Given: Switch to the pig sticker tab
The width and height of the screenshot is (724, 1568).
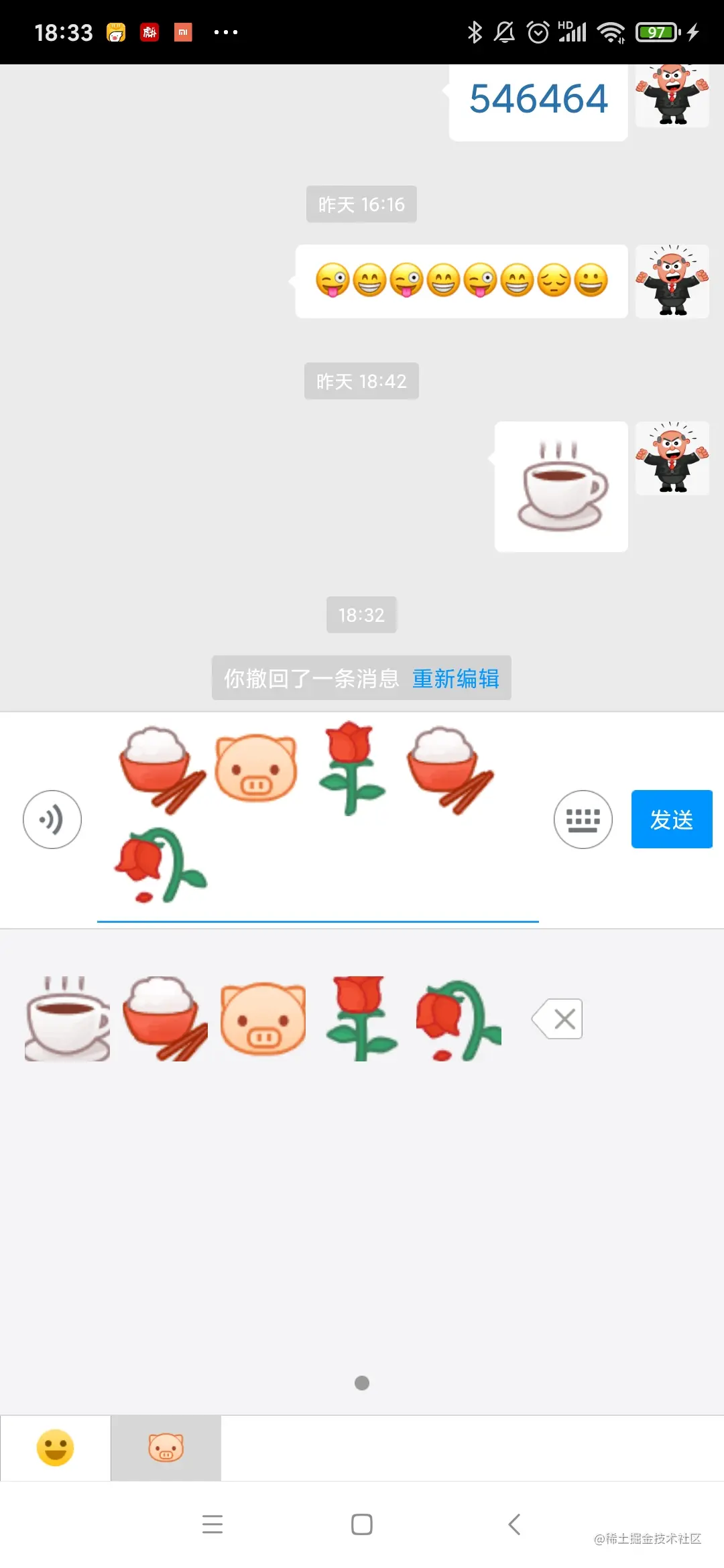Looking at the screenshot, I should click(166, 1447).
